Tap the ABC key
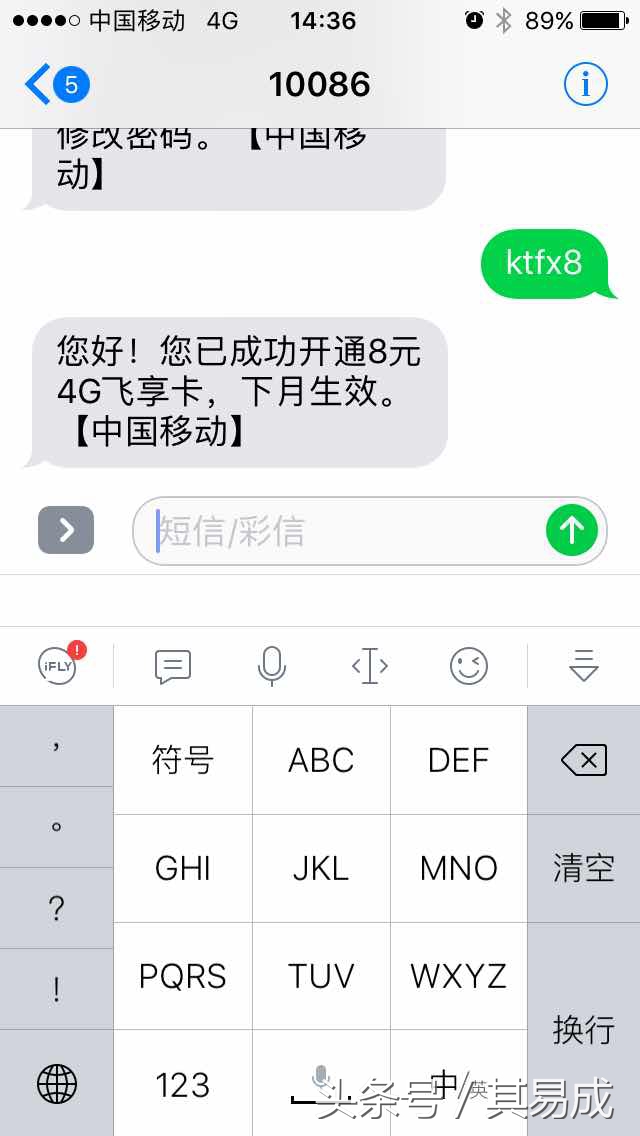 coord(321,760)
